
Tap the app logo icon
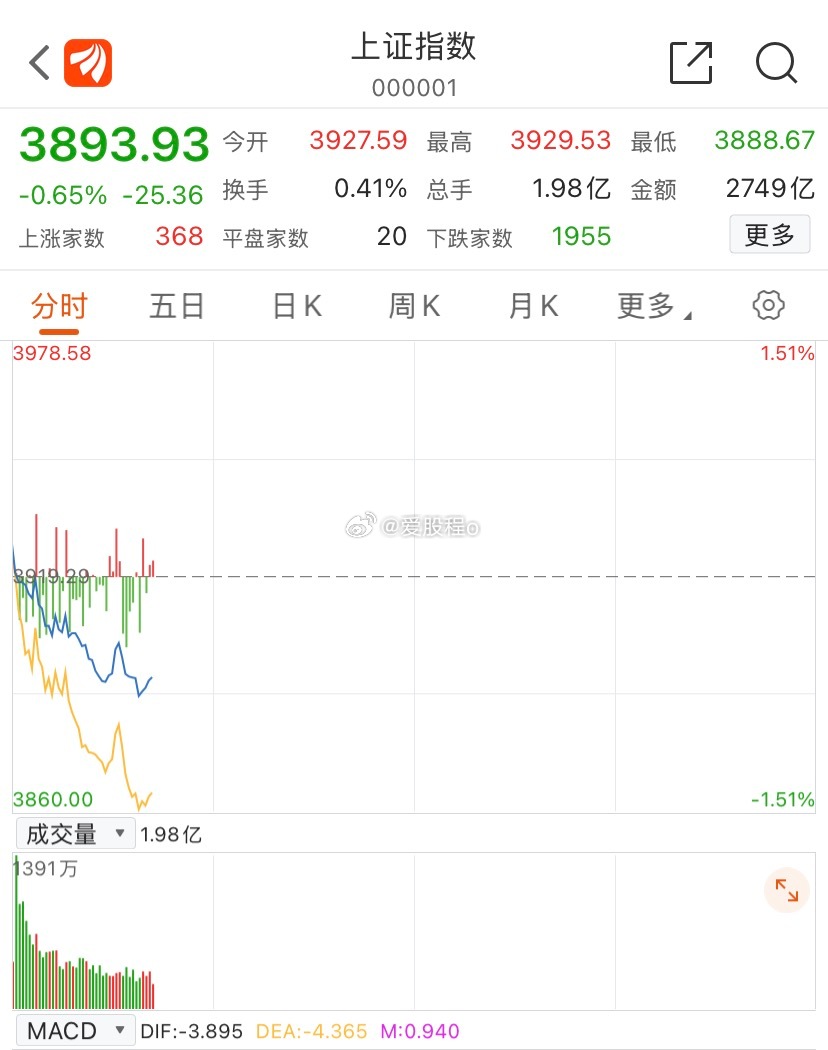88,62
